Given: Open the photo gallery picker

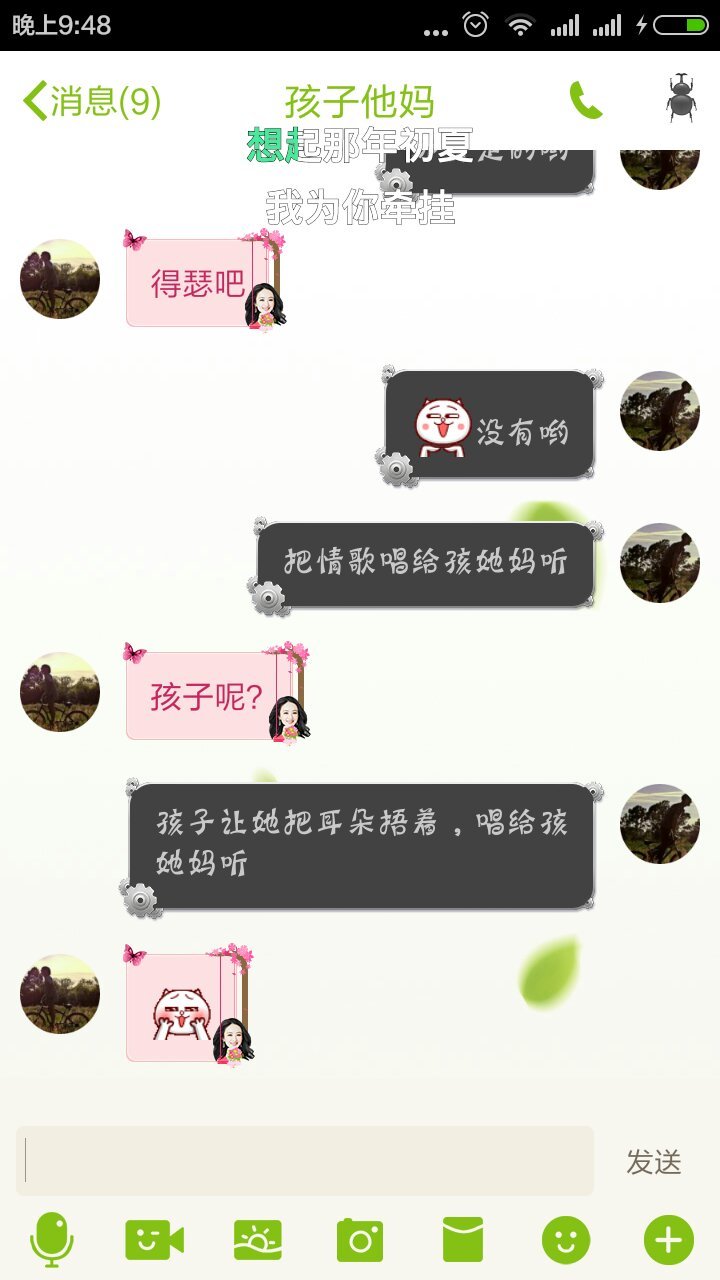Looking at the screenshot, I should tap(258, 1240).
